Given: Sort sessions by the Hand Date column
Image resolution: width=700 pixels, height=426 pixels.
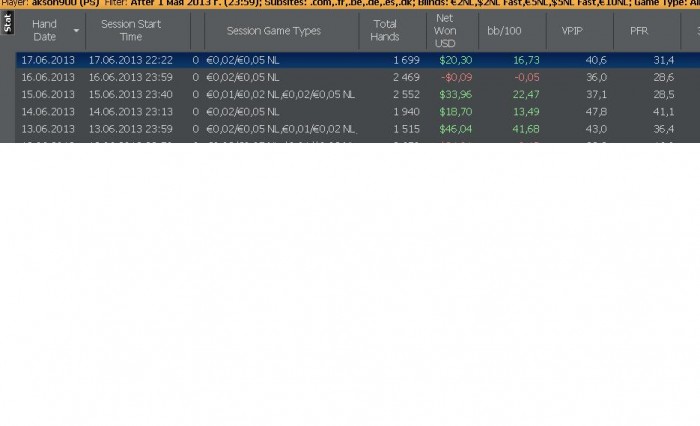Looking at the screenshot, I should click(x=45, y=31).
